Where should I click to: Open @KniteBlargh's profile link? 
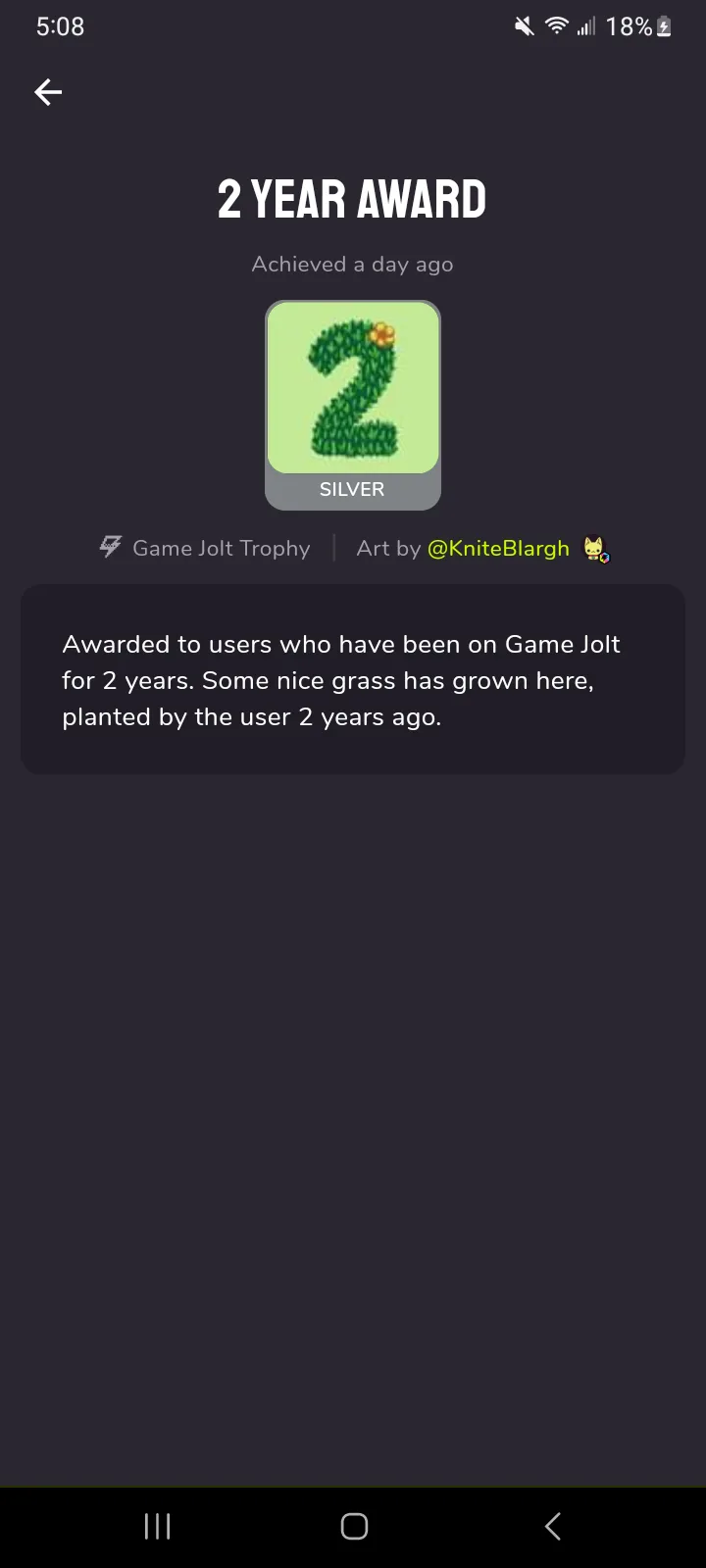498,549
